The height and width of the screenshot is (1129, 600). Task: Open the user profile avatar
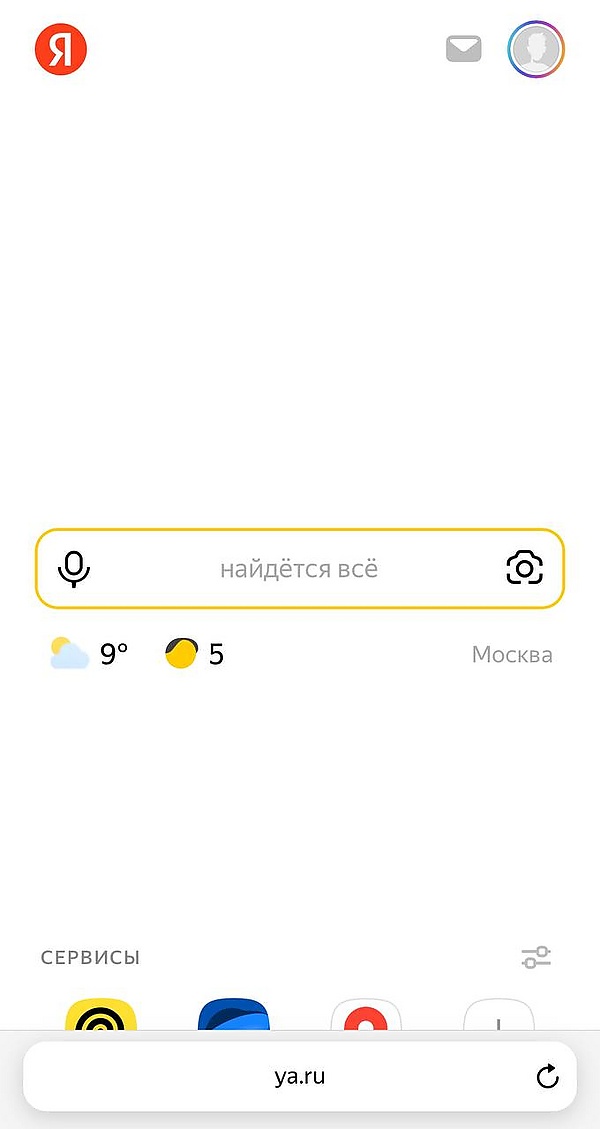point(537,49)
